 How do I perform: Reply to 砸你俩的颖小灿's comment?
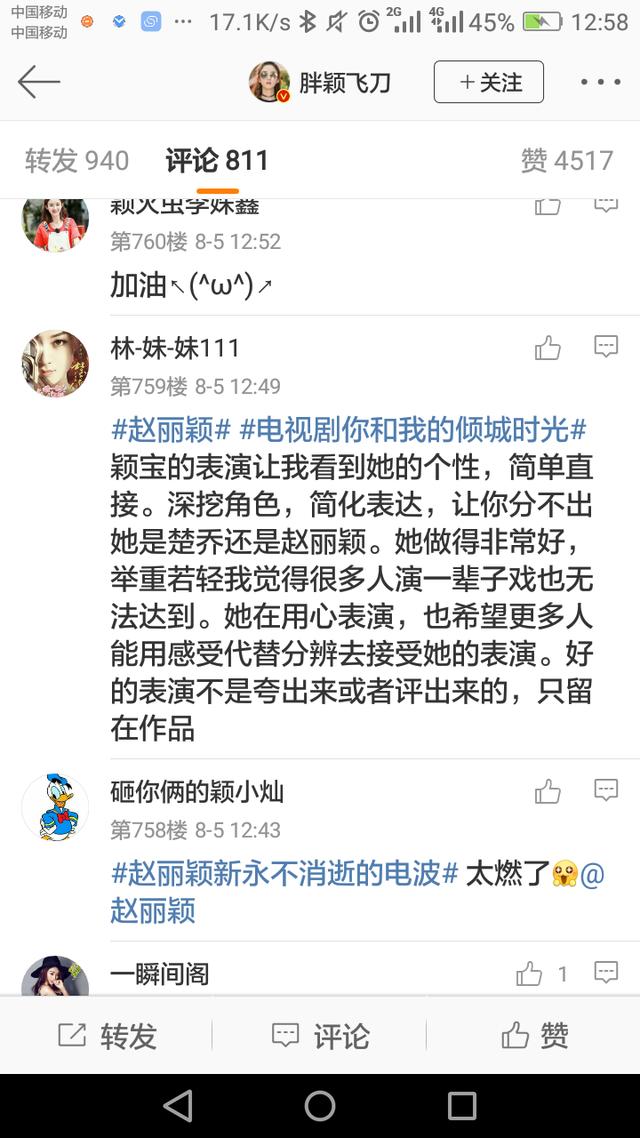(x=606, y=791)
